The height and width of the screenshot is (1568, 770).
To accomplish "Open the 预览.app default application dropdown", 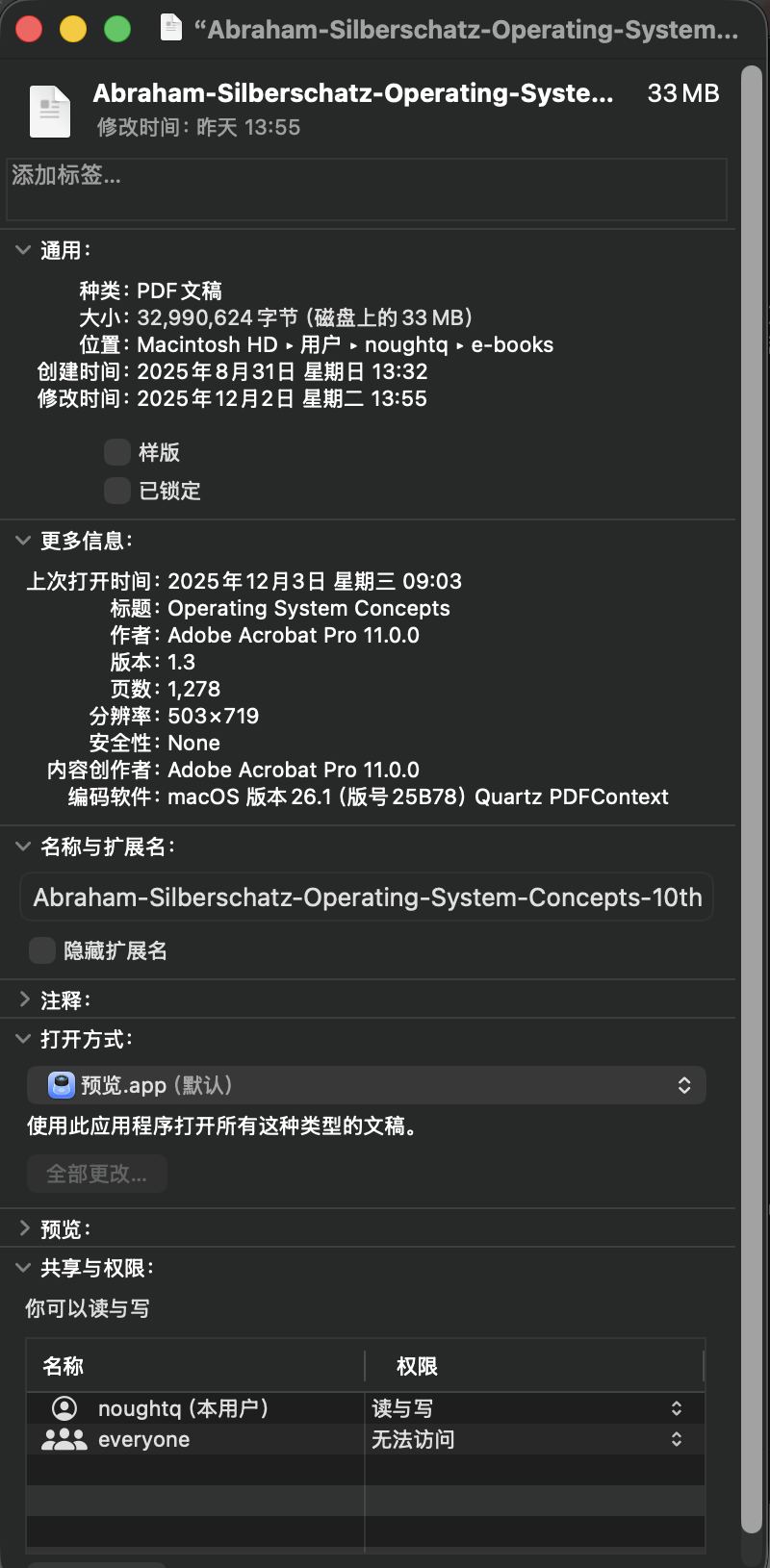I will 366,1085.
